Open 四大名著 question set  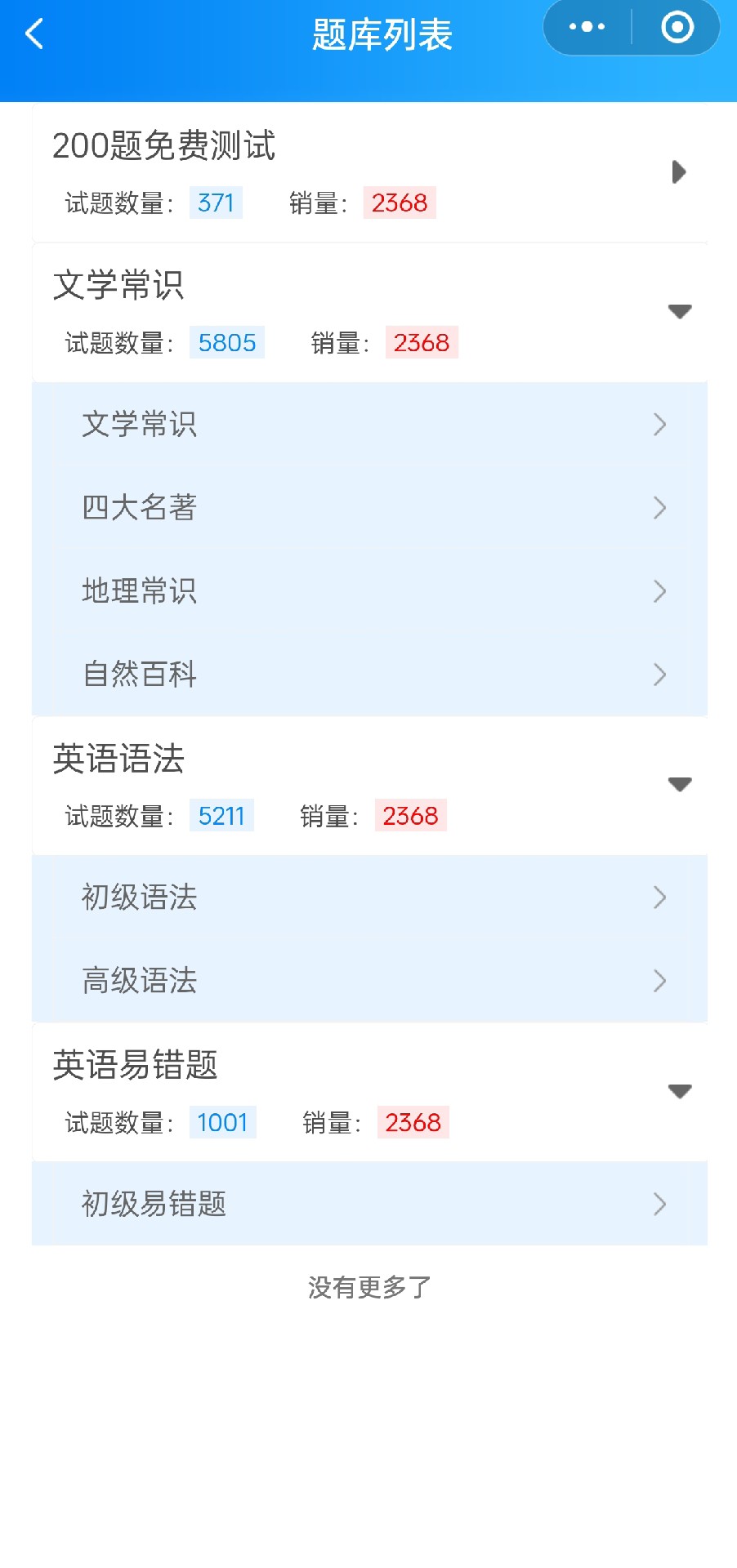(369, 507)
